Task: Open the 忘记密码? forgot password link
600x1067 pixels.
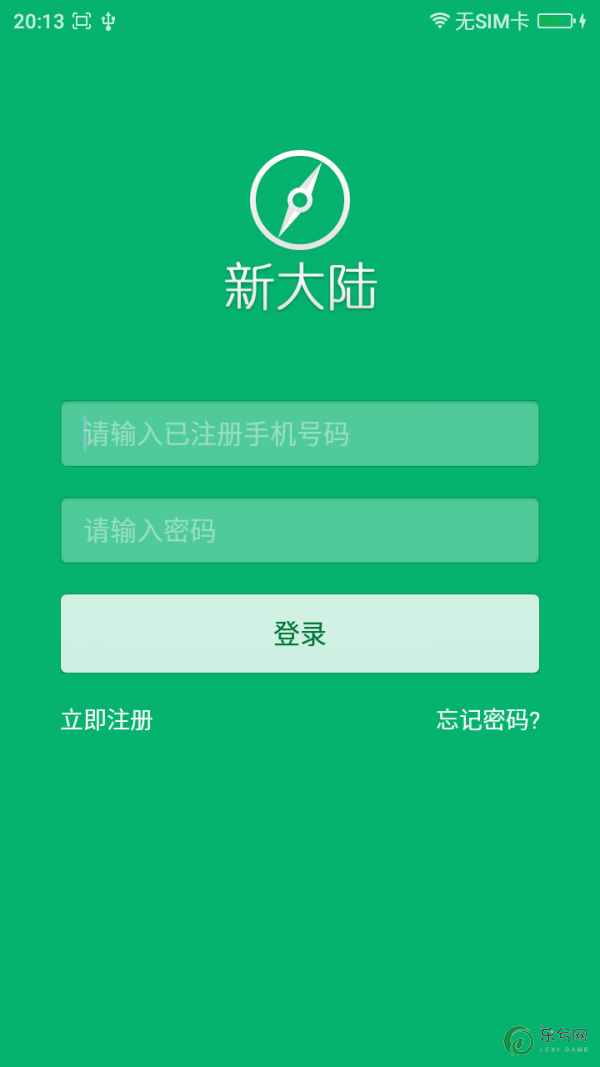Action: 488,720
